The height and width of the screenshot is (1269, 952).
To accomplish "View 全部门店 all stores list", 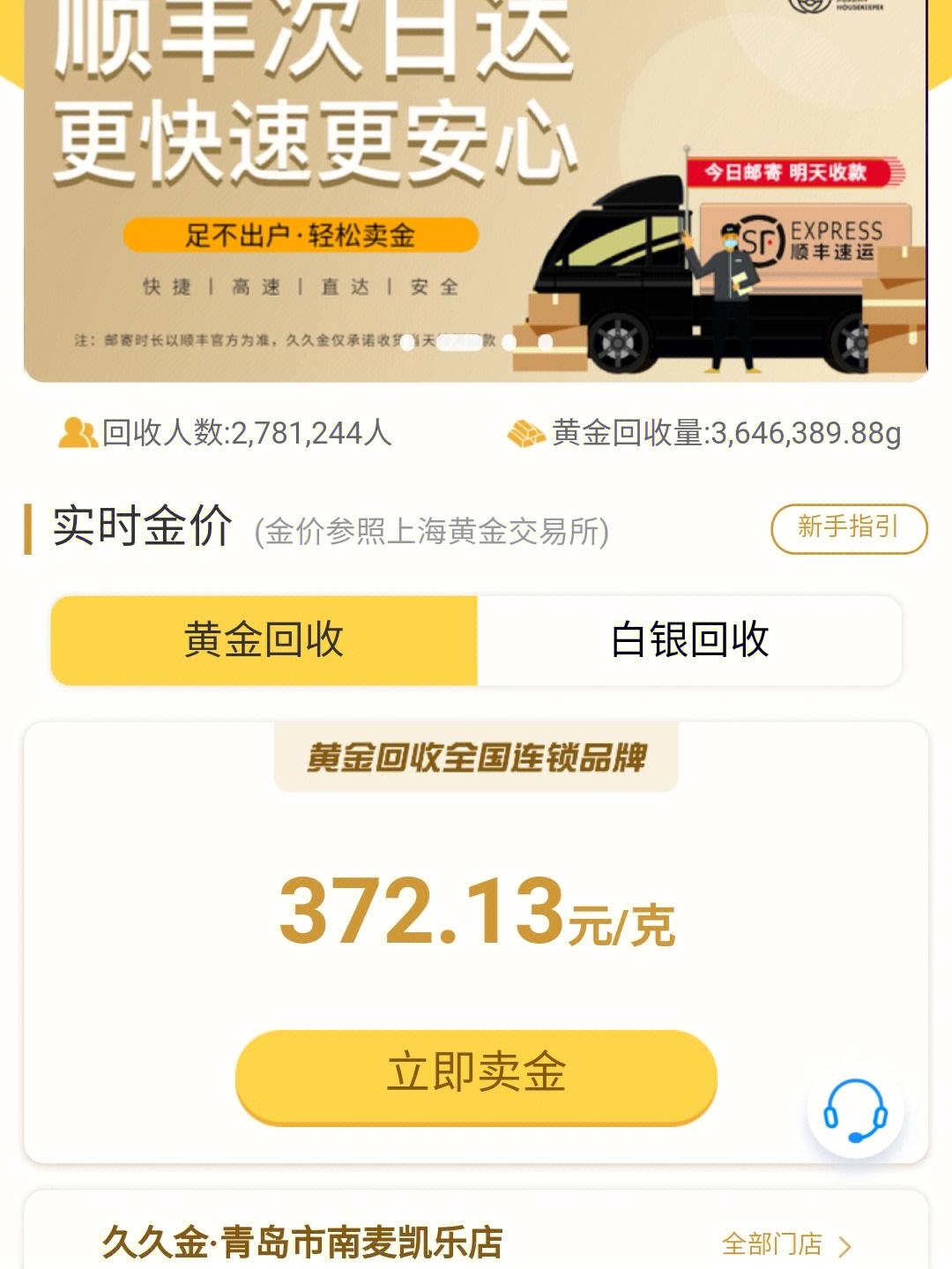I will click(785, 1244).
